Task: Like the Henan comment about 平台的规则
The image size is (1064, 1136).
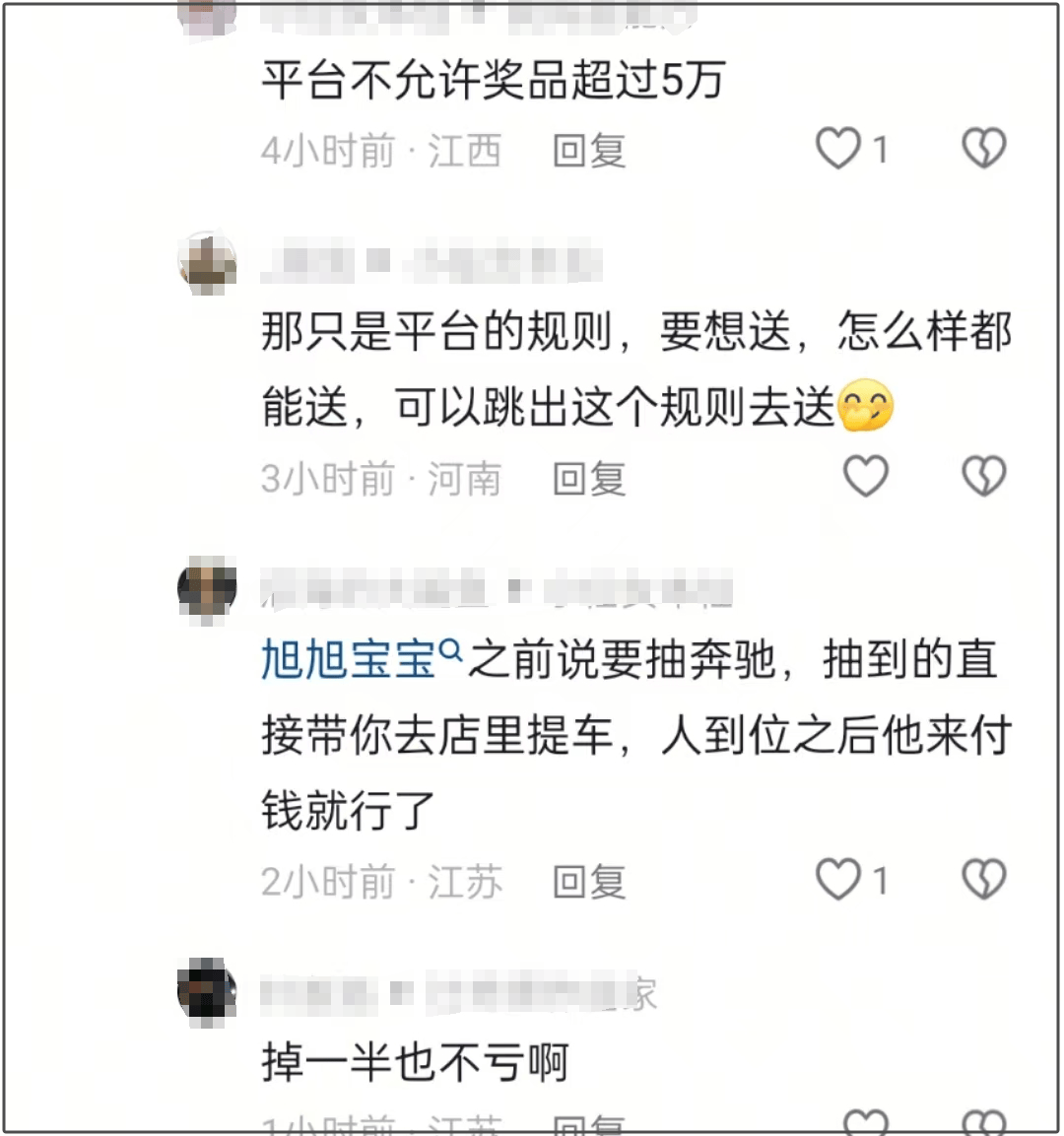Action: 865,477
